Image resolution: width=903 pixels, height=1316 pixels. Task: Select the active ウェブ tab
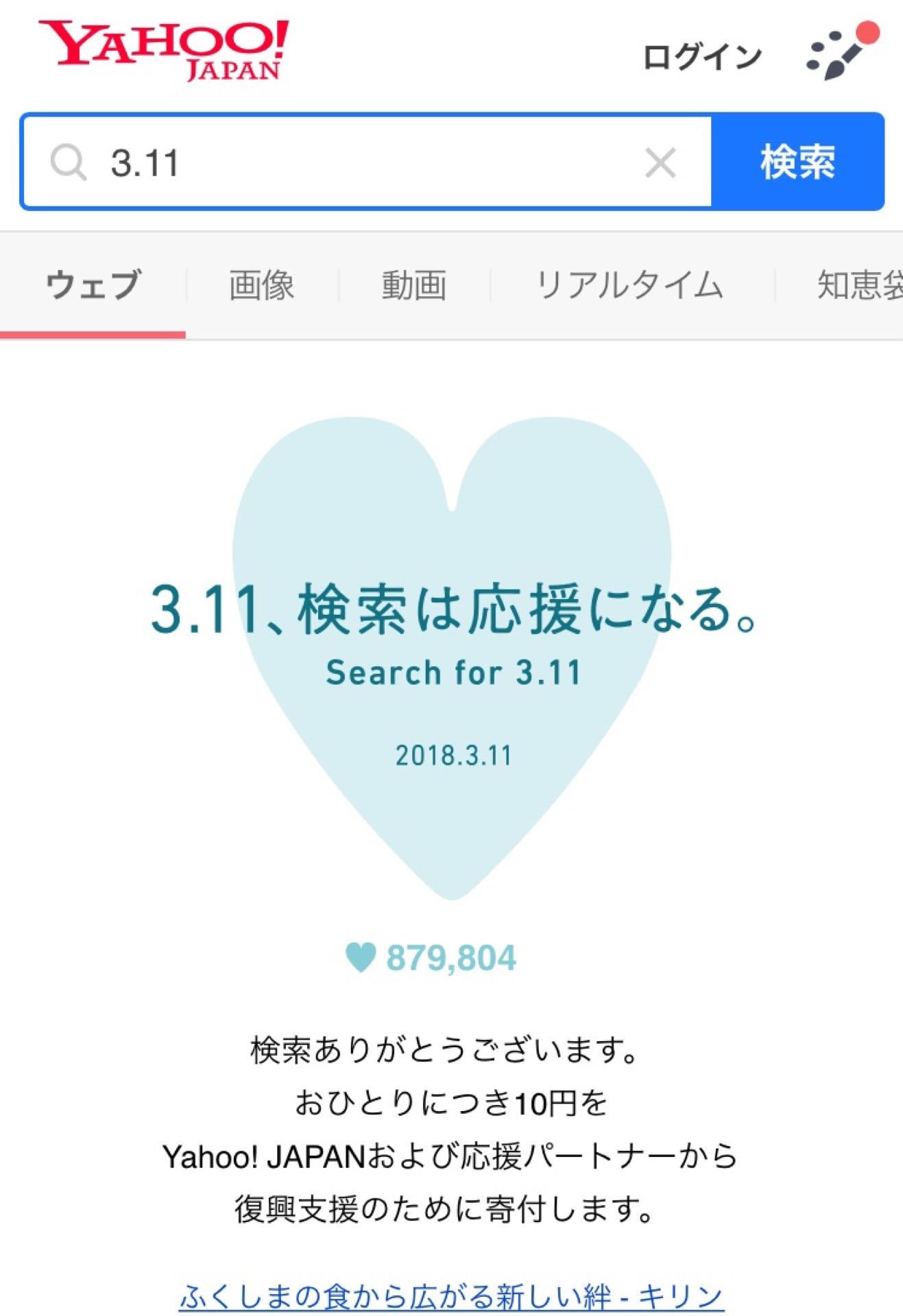(x=93, y=287)
